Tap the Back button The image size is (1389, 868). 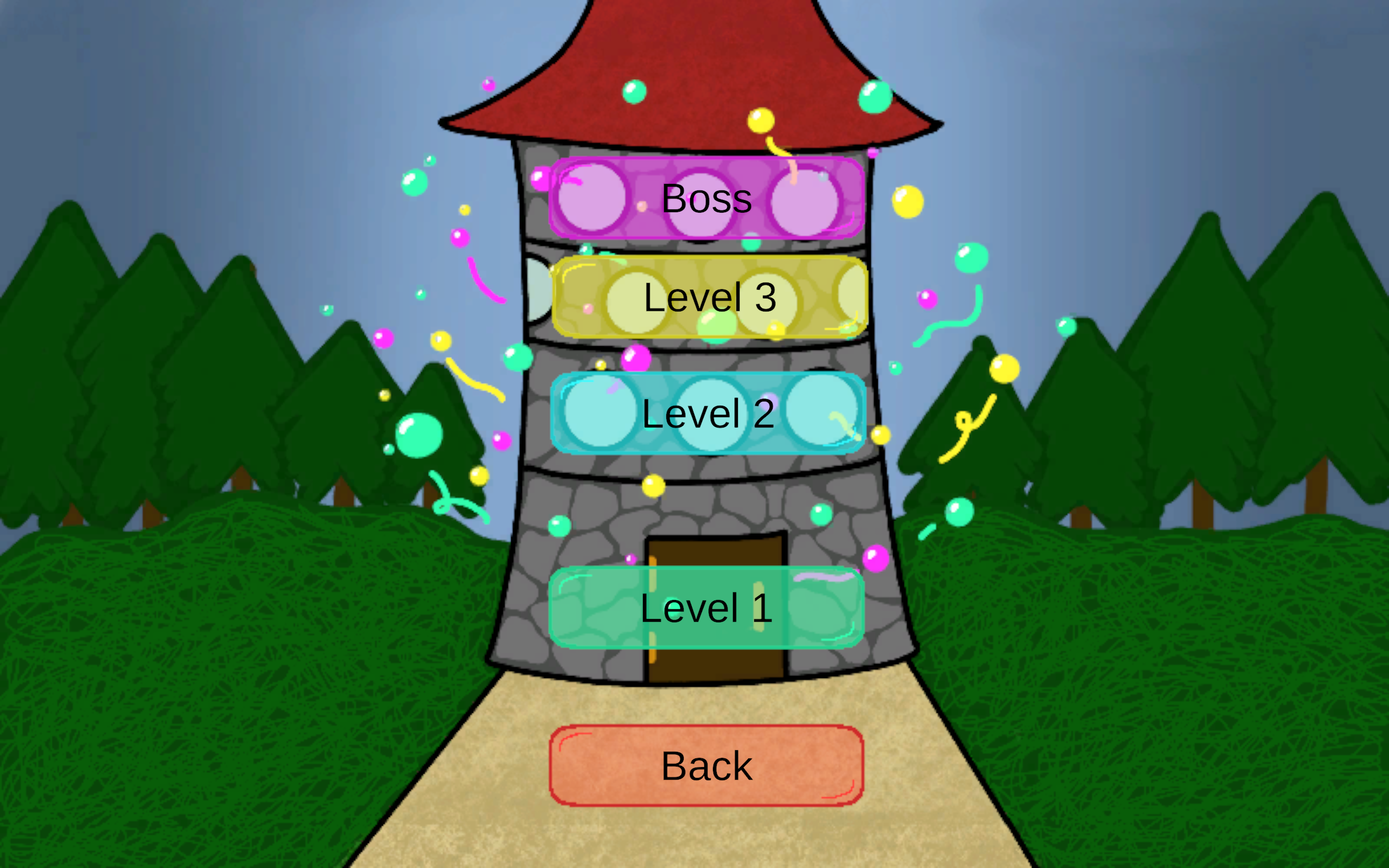pos(706,765)
